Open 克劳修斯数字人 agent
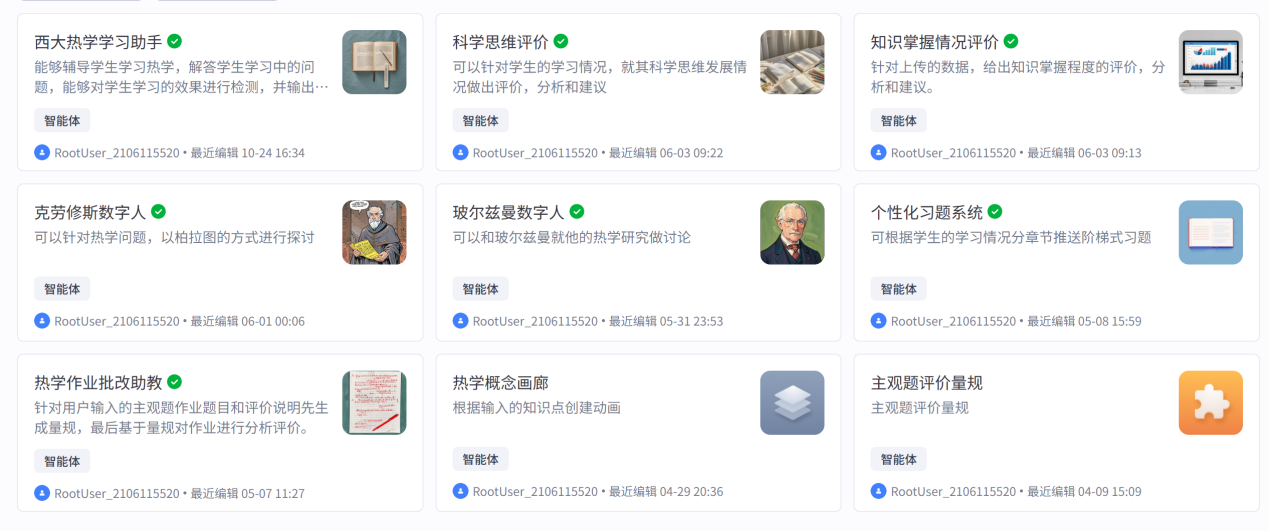This screenshot has height=531, width=1269. coord(90,212)
